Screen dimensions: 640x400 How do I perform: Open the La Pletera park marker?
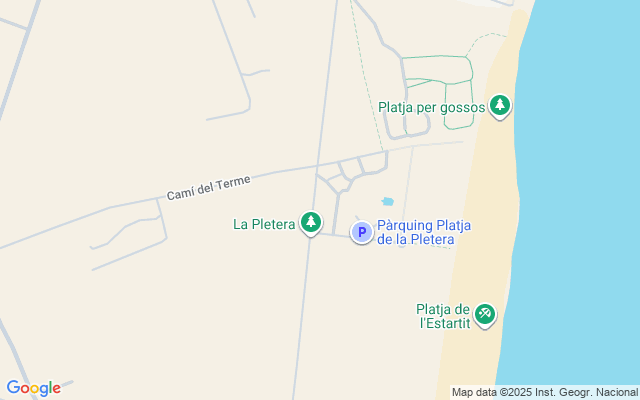pos(312,223)
